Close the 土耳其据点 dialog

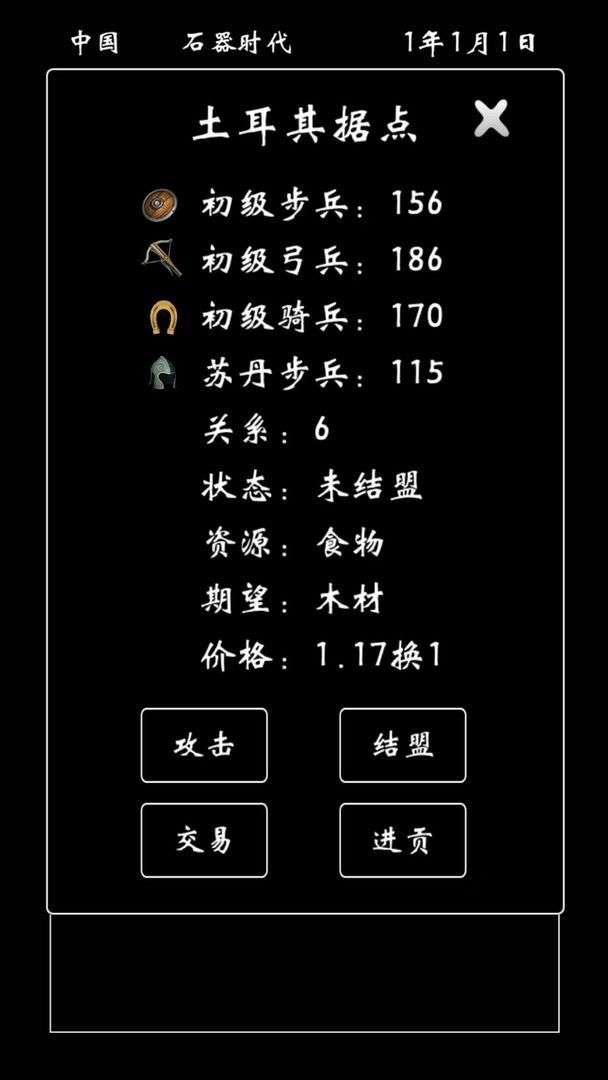coord(491,118)
